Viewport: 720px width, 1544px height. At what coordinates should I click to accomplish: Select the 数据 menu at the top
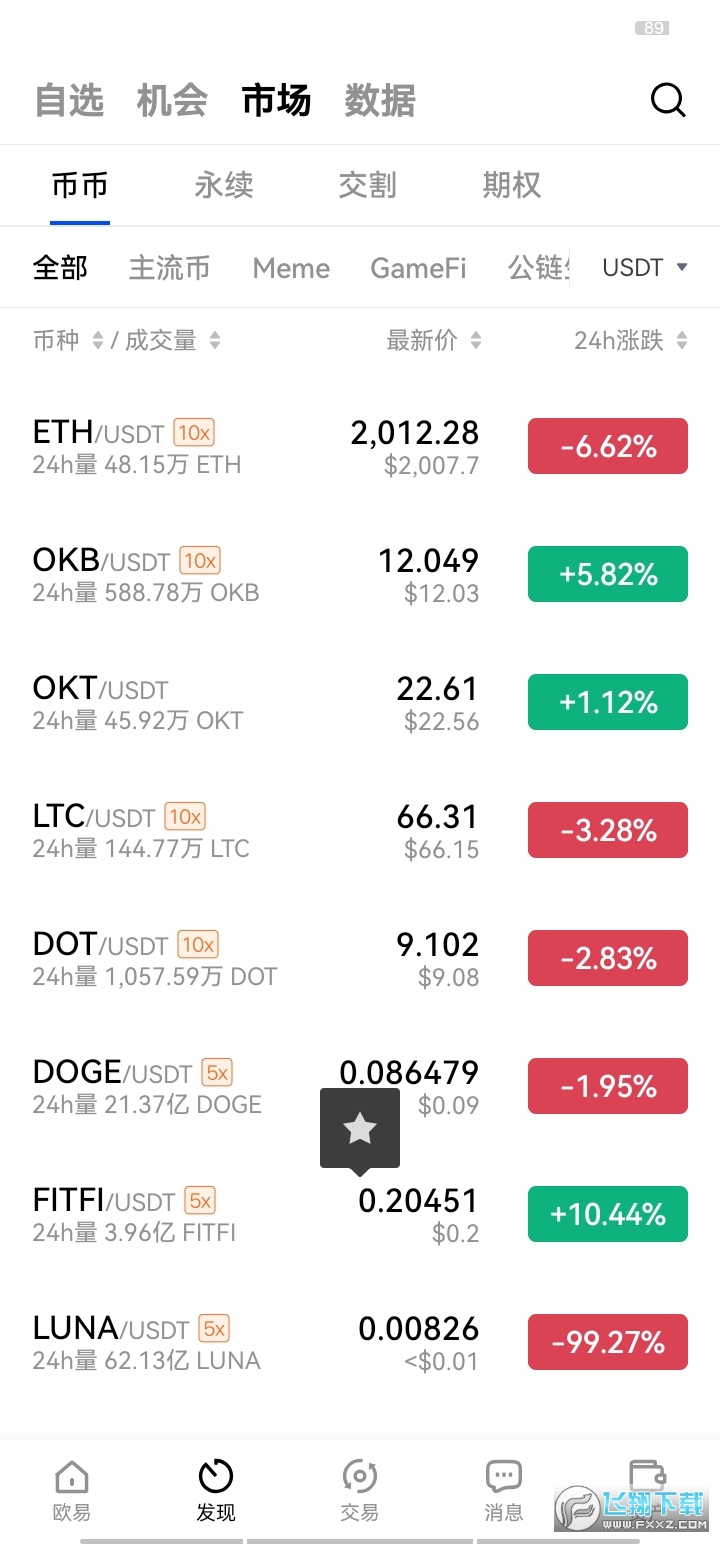coord(379,99)
